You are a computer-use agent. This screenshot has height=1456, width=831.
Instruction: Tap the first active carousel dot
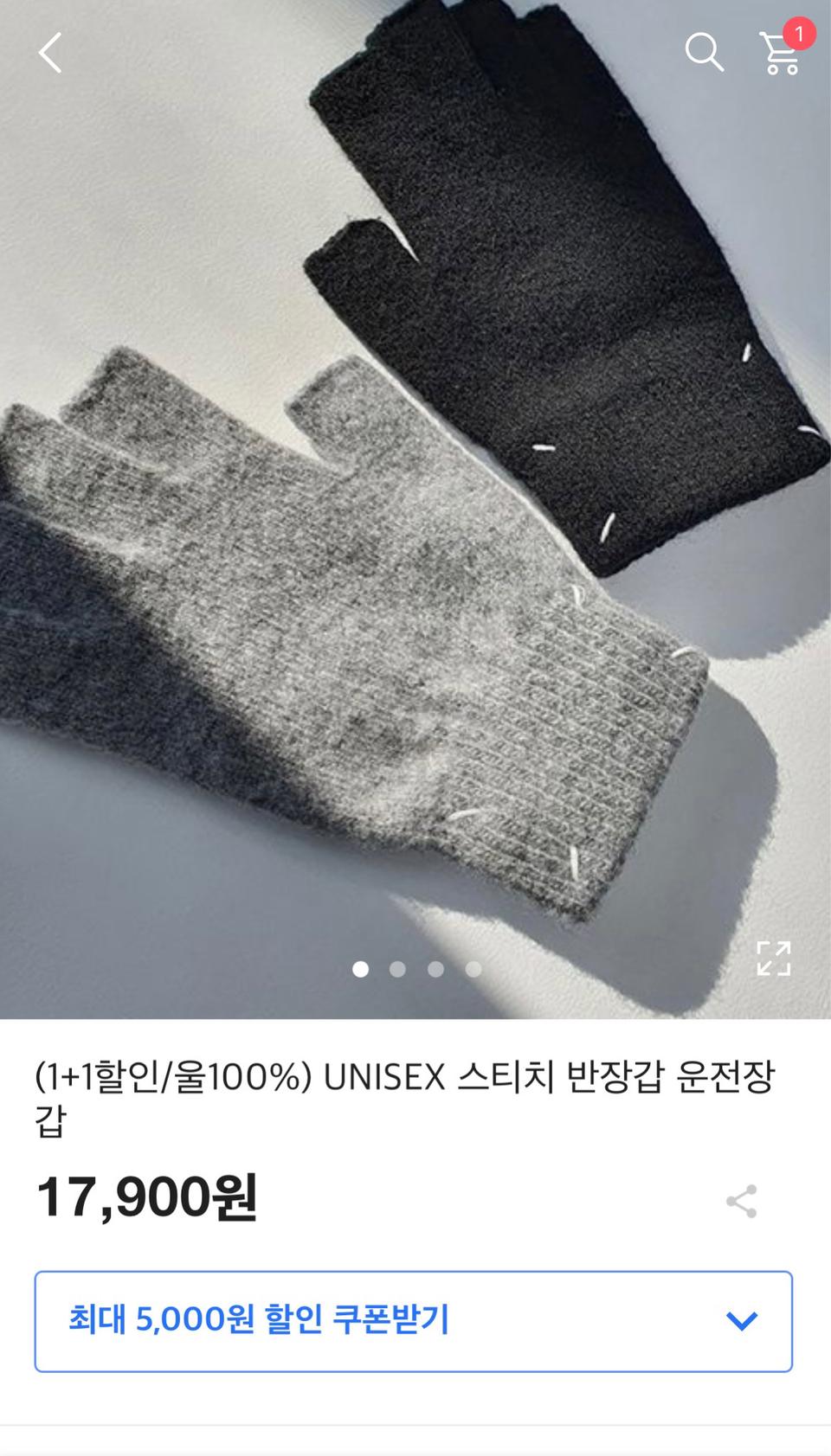coord(359,971)
